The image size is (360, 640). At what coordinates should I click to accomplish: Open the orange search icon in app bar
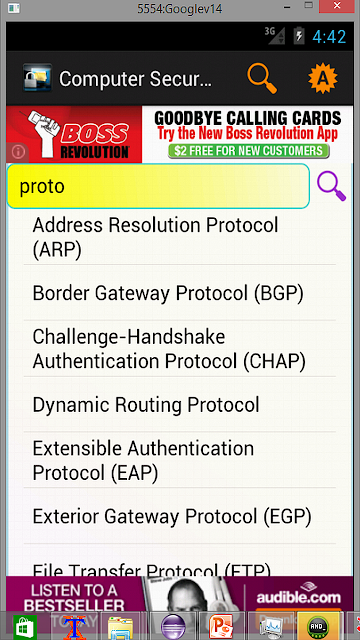(x=262, y=78)
